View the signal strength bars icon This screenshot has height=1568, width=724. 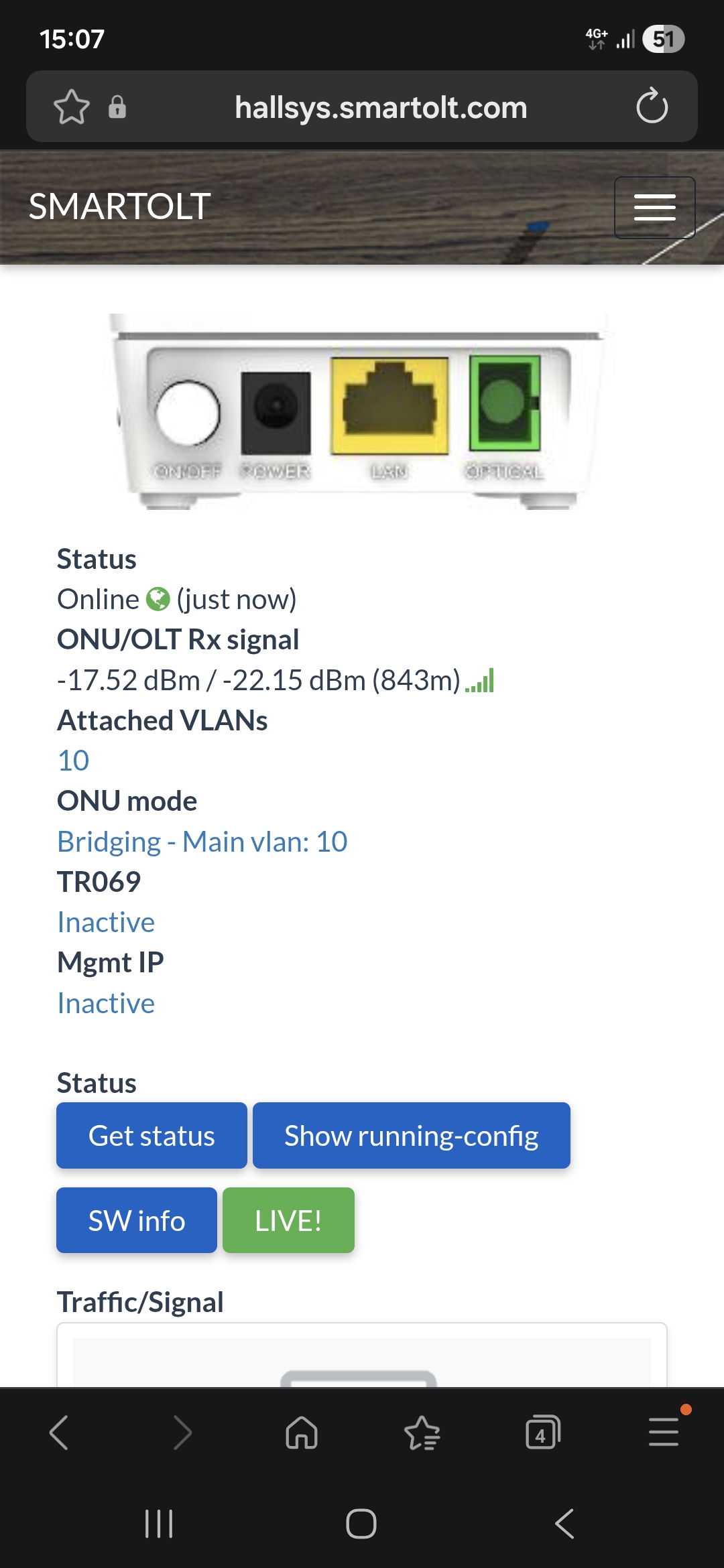[480, 681]
